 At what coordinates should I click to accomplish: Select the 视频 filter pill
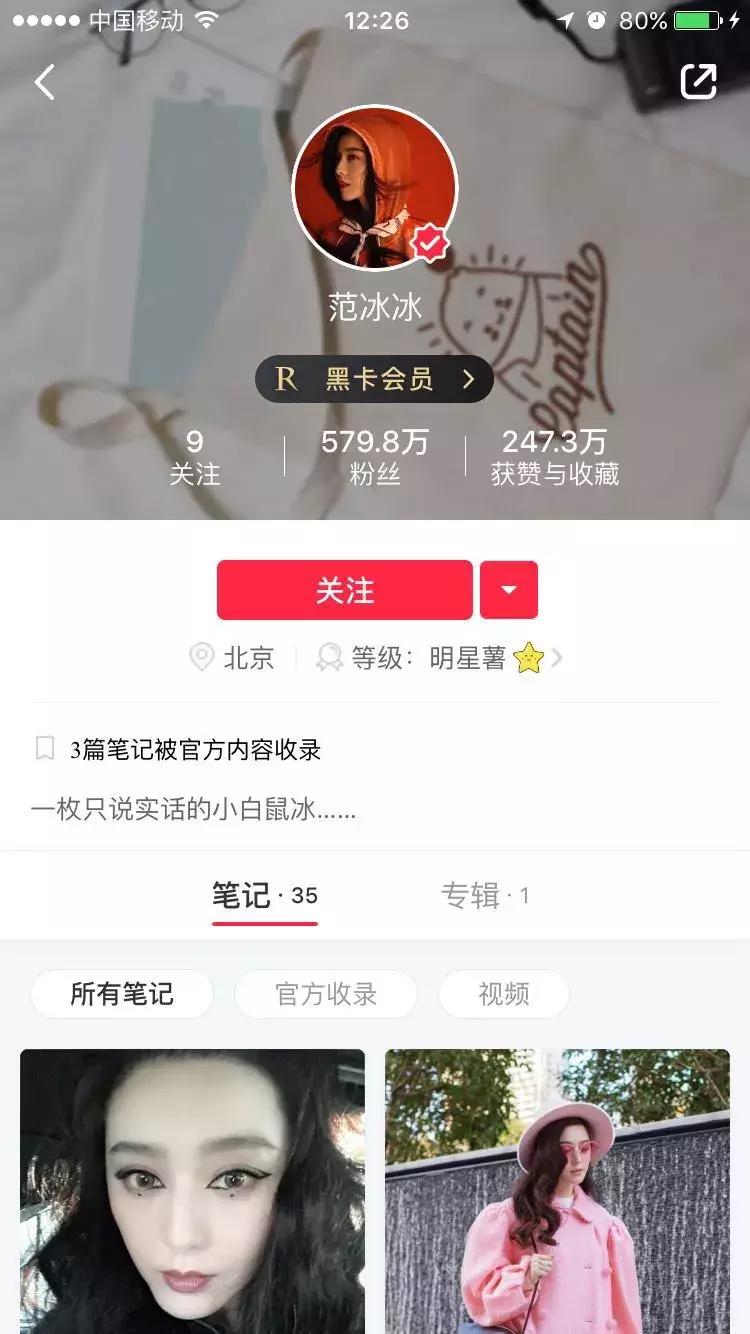pyautogui.click(x=503, y=994)
